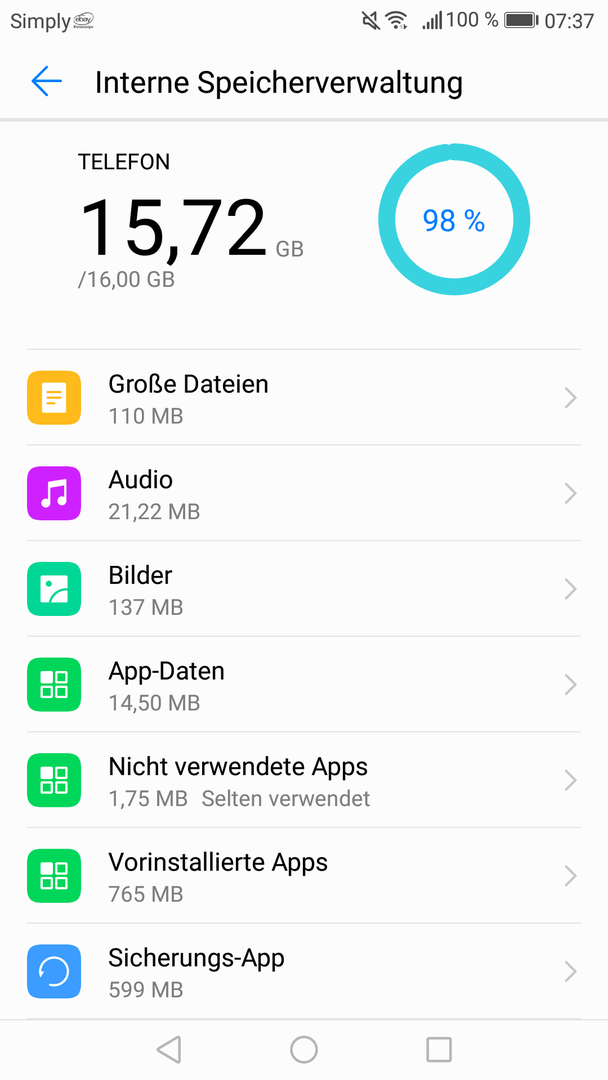The width and height of the screenshot is (608, 1080).
Task: Open the Große Dateien row
Action: 304,397
